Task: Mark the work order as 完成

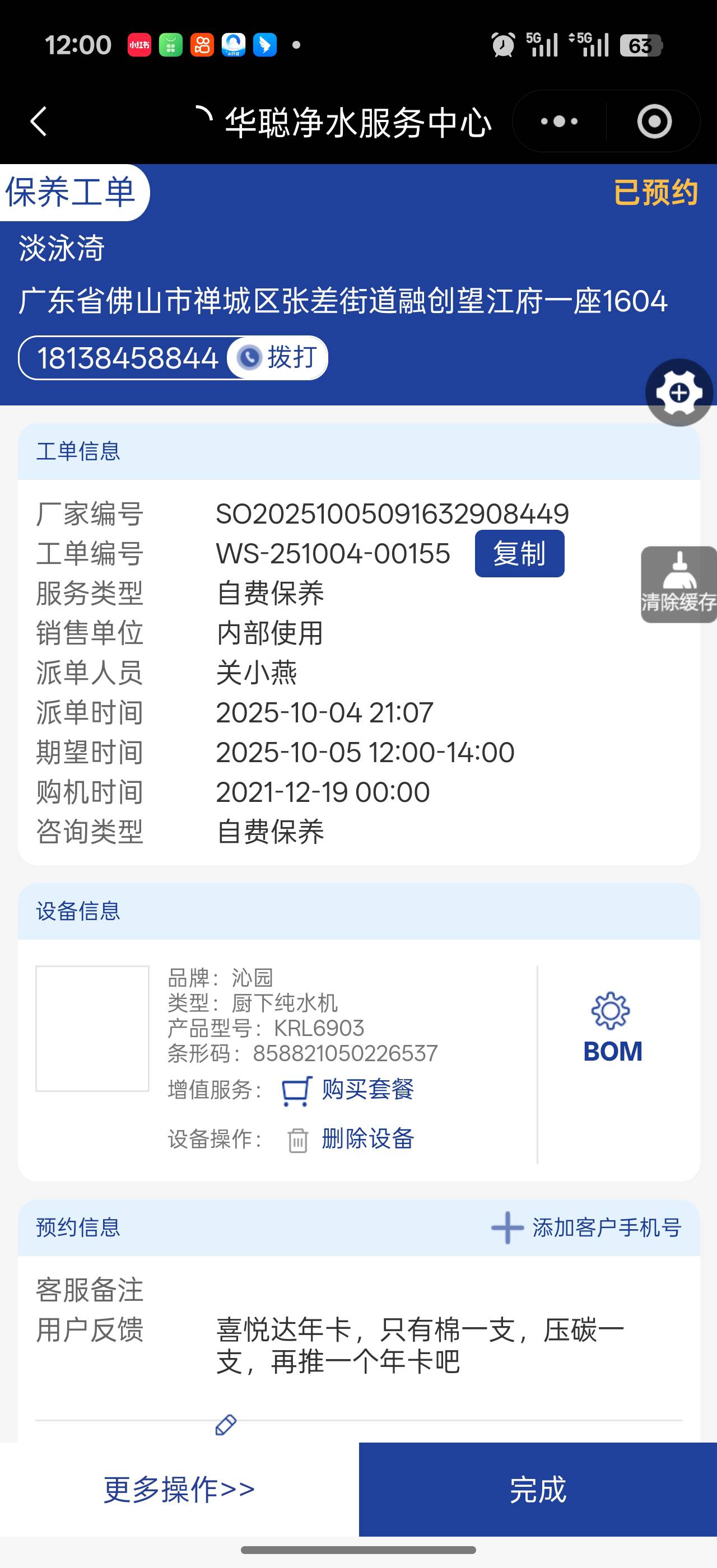Action: [x=537, y=1489]
